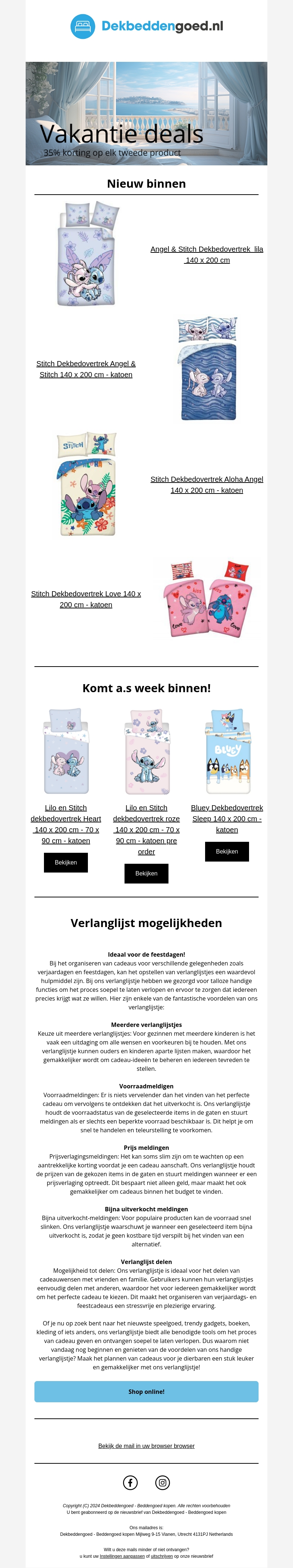
Task: Open Lilo en Stitch dekbedovertrek Heart link
Action: 66,824
